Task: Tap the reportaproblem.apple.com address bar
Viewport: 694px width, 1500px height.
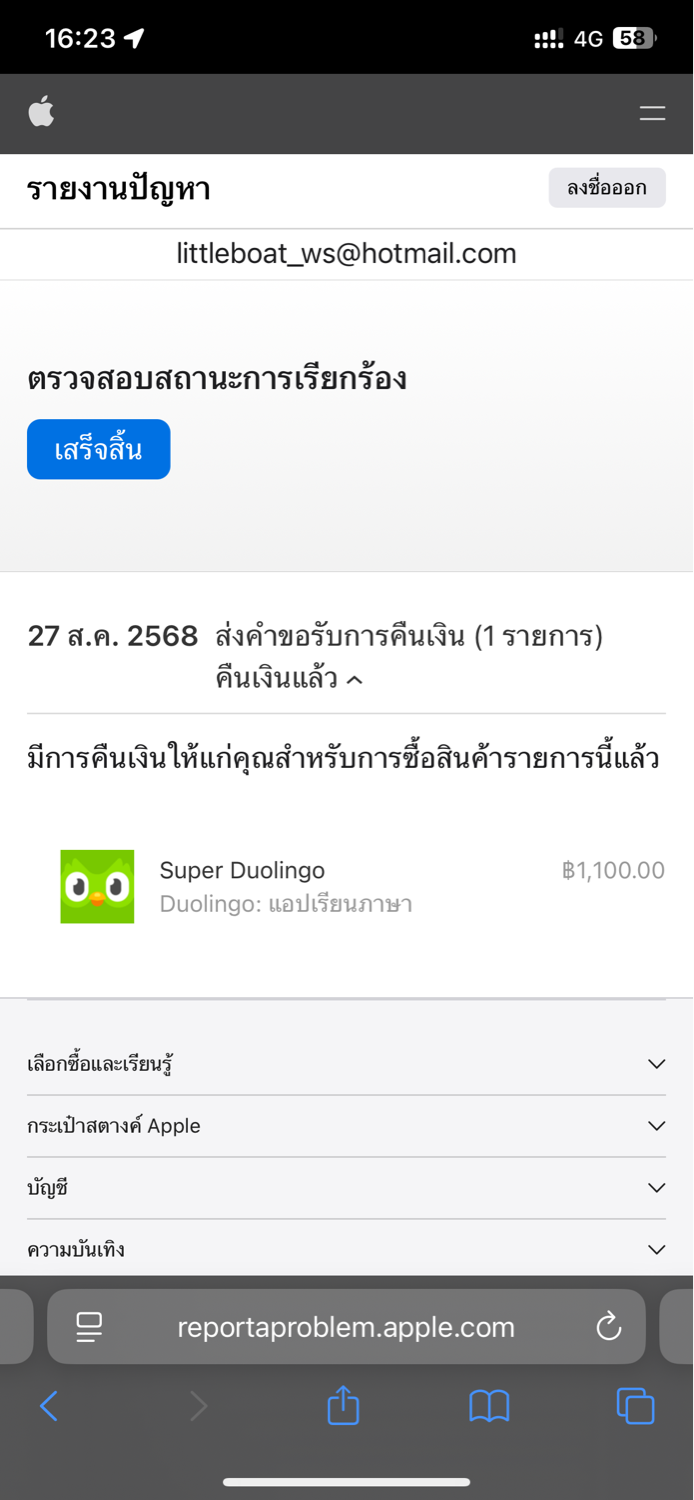Action: [x=346, y=1327]
